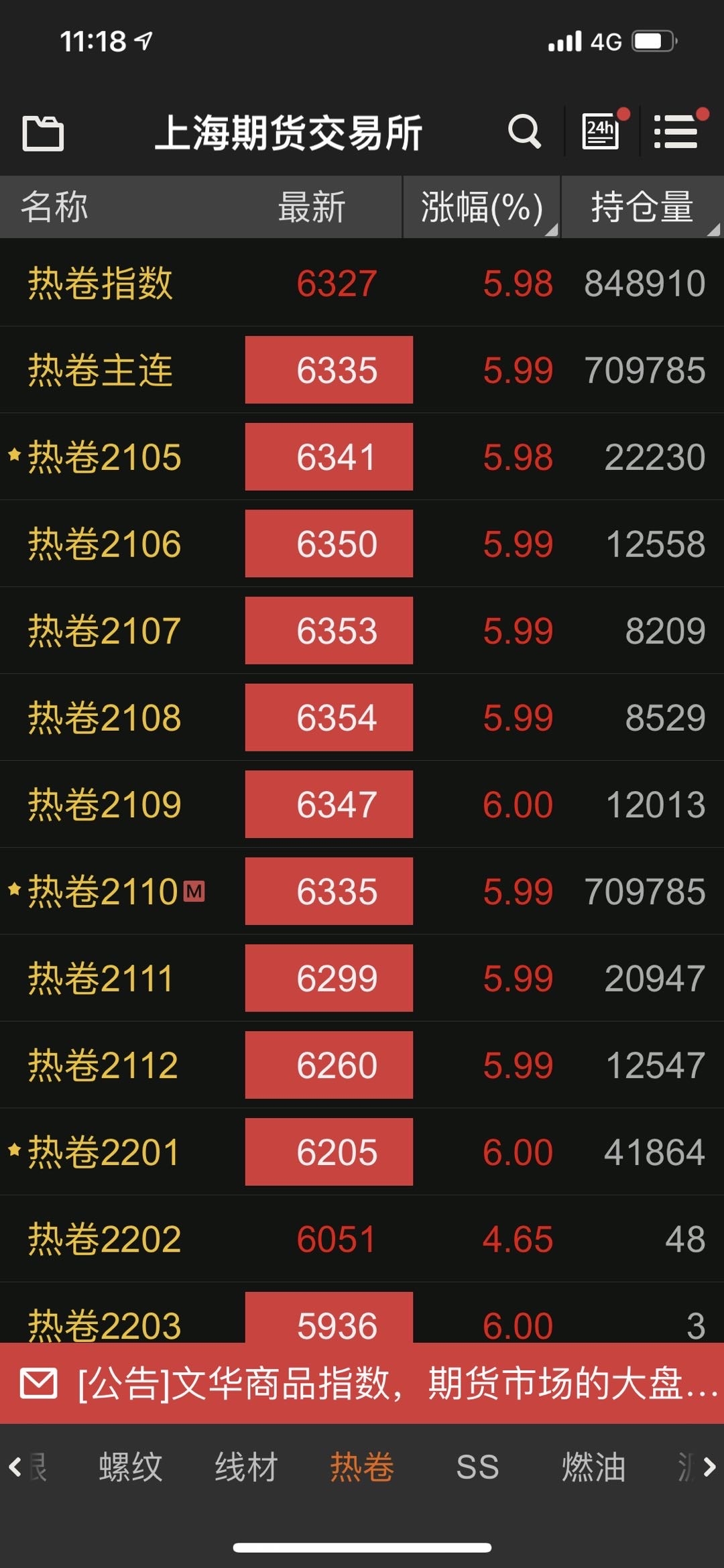Change the 涨幅(%) column dropdown
Screen dimensions: 724x1568
tap(481, 206)
